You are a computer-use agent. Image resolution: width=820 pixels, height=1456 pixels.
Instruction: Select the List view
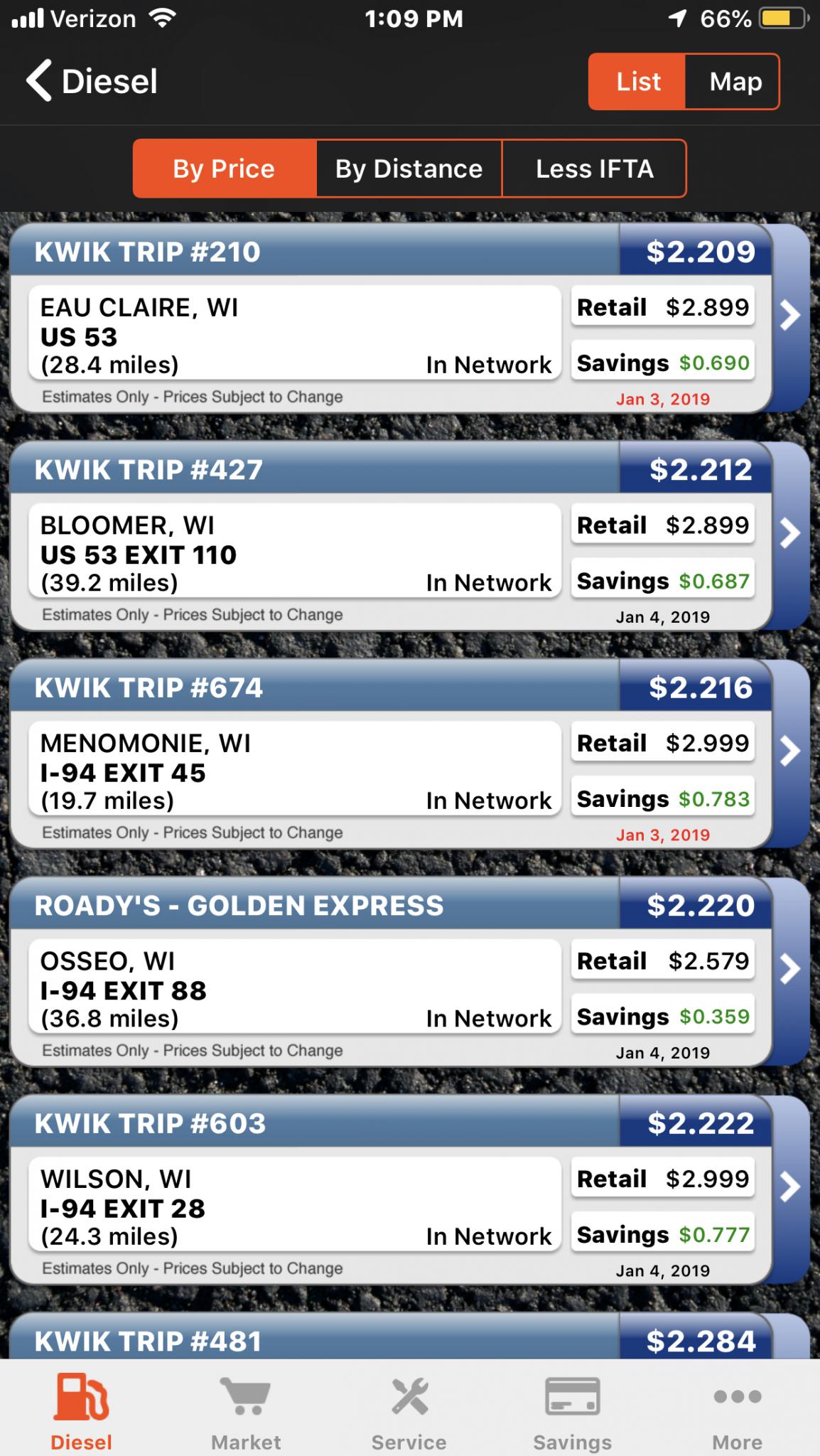(x=637, y=82)
